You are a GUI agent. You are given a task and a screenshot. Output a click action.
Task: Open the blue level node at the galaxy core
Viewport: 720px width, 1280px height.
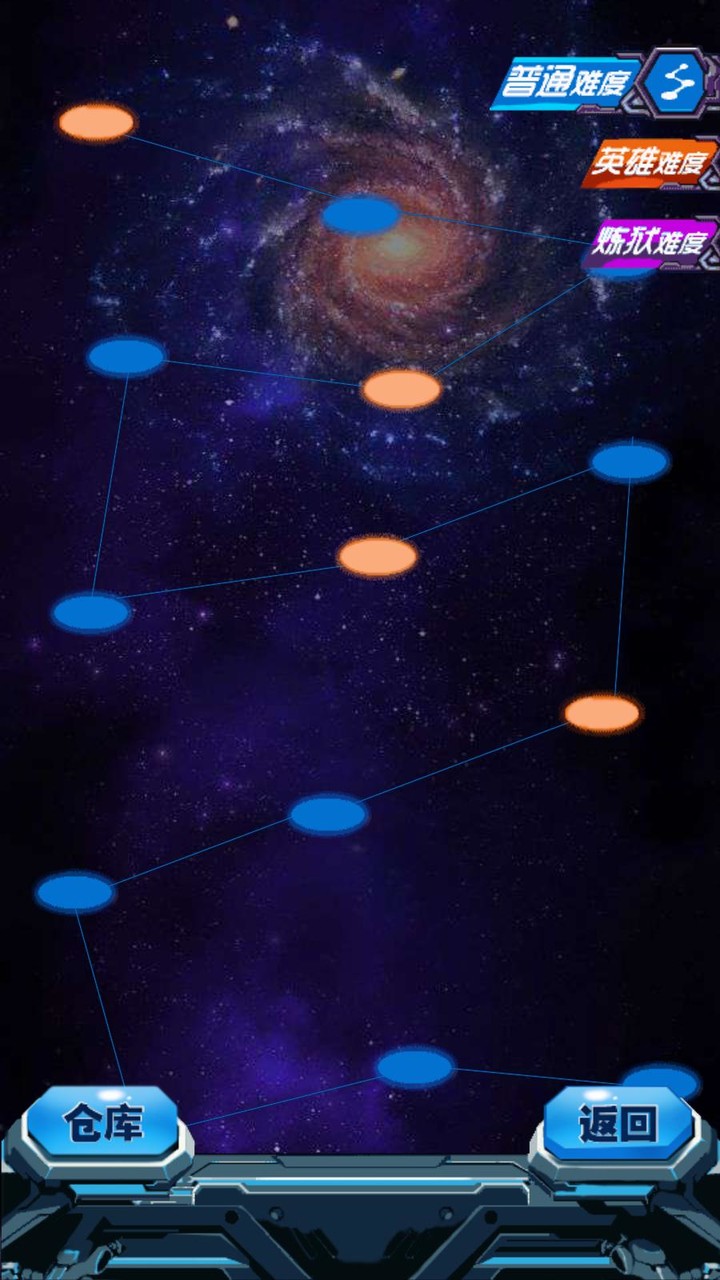pyautogui.click(x=360, y=215)
